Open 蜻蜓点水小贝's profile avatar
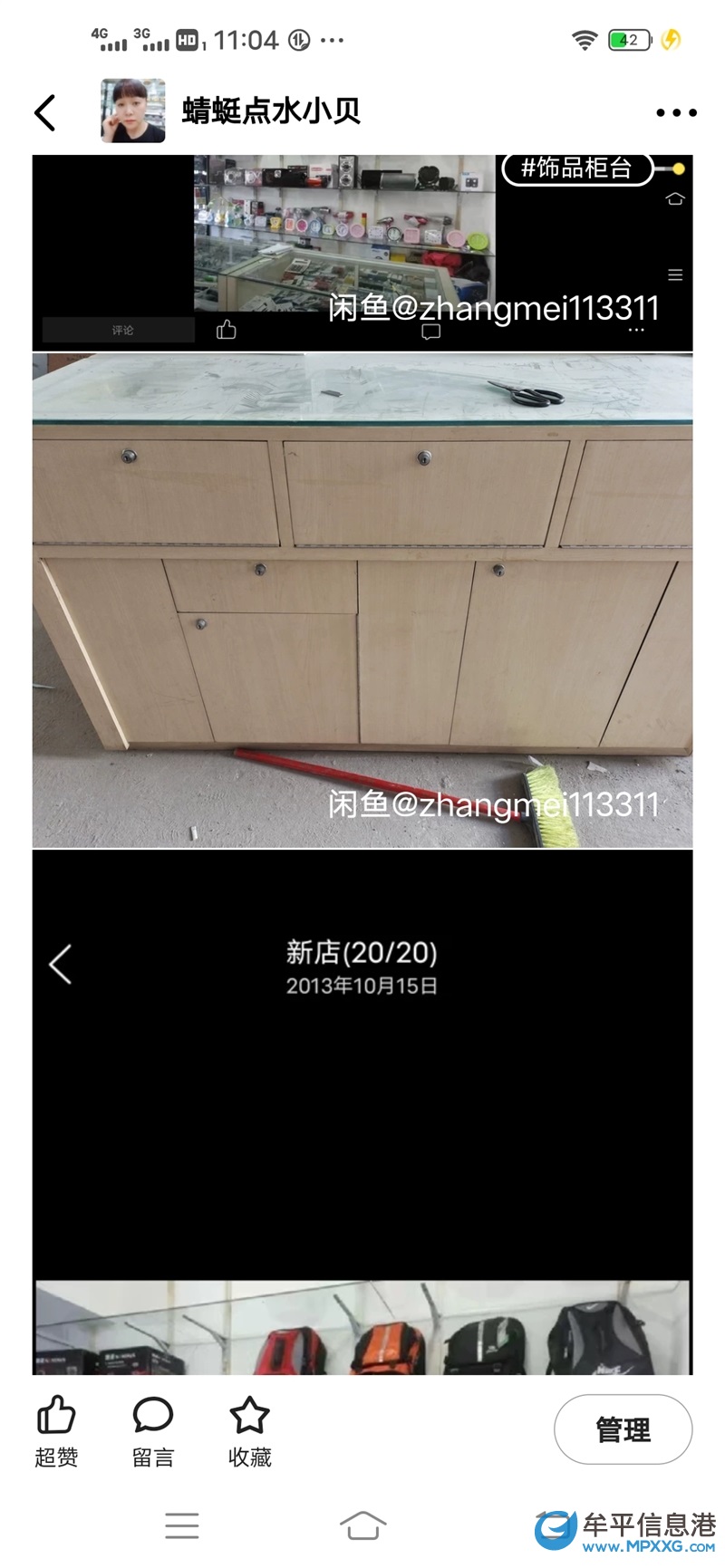This screenshot has height=1568, width=725. [x=133, y=111]
